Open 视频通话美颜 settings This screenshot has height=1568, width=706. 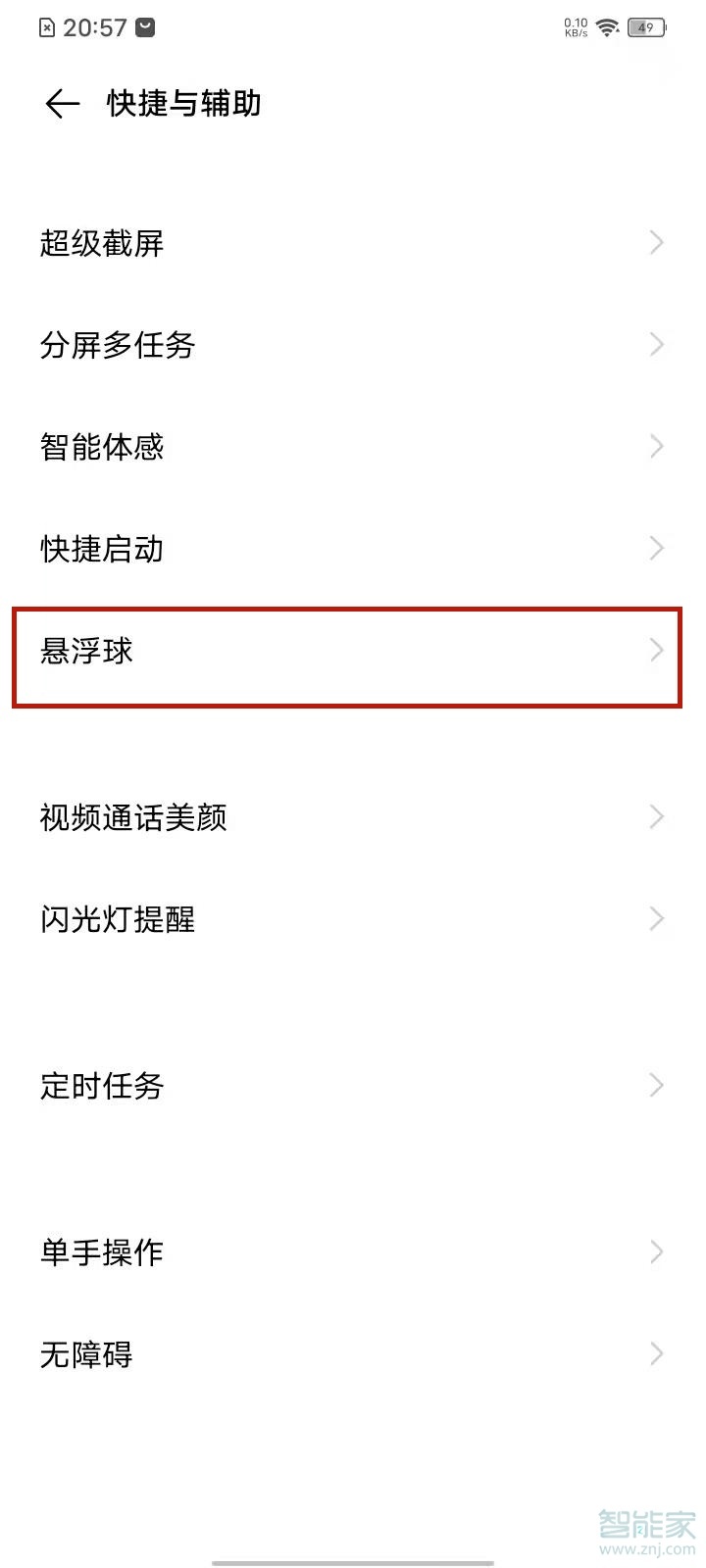point(352,817)
